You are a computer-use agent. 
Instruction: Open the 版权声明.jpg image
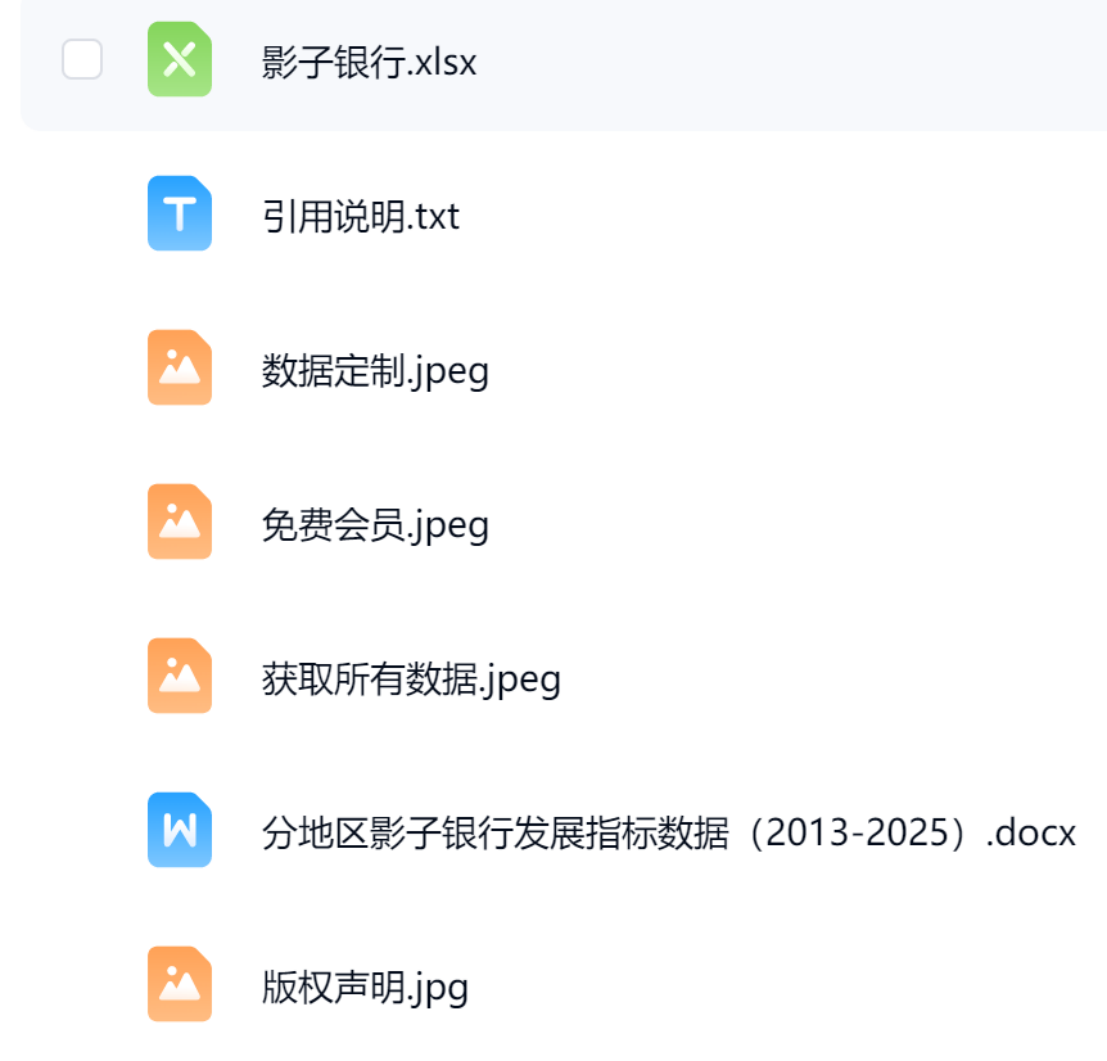tap(365, 987)
